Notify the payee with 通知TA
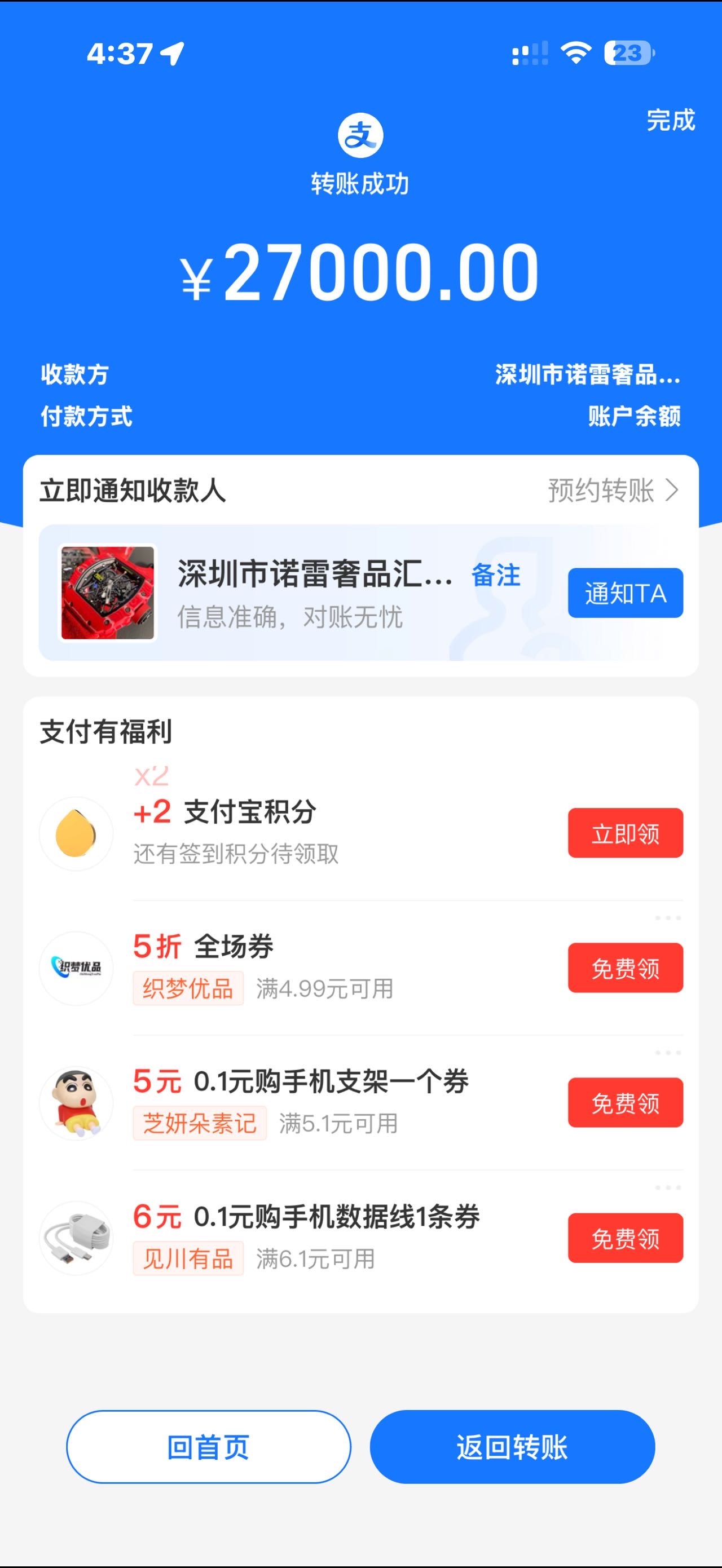This screenshot has width=722, height=1568. 625,593
